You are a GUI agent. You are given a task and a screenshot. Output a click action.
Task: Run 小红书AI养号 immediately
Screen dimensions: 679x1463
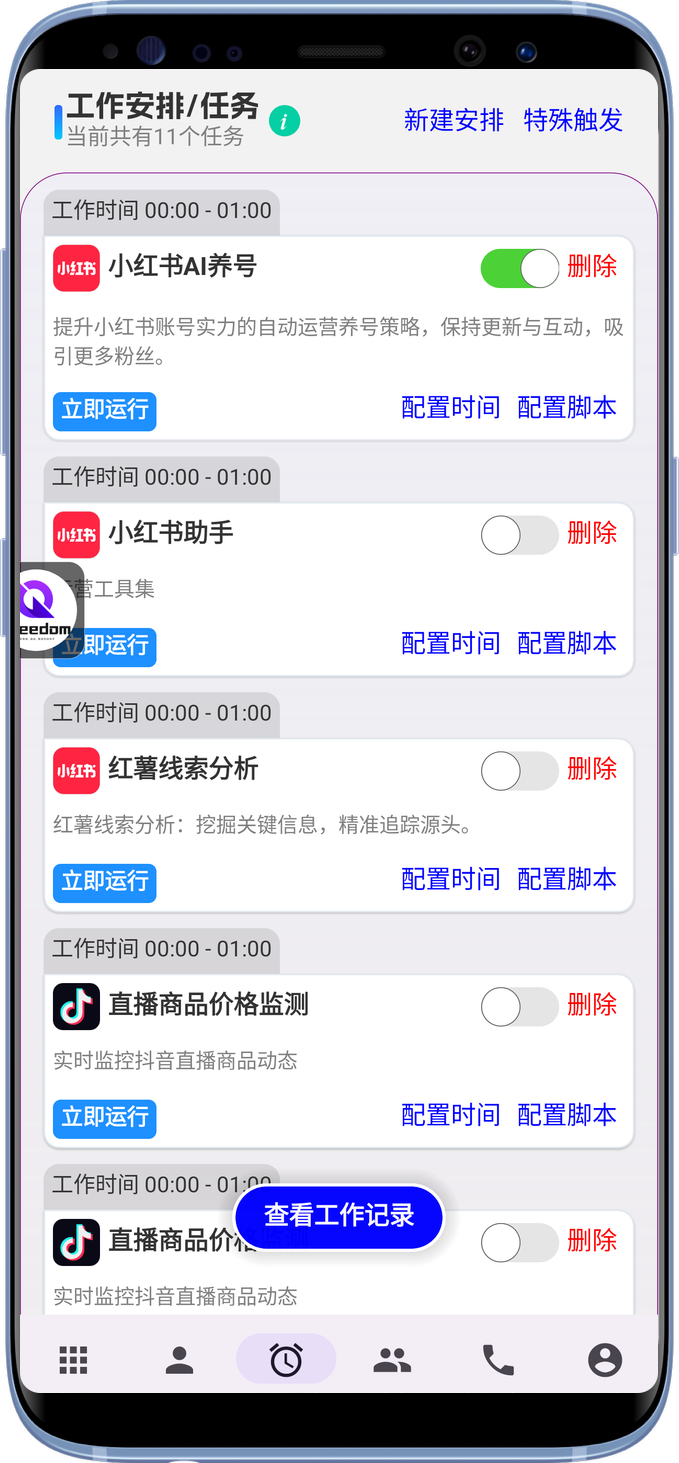coord(104,410)
